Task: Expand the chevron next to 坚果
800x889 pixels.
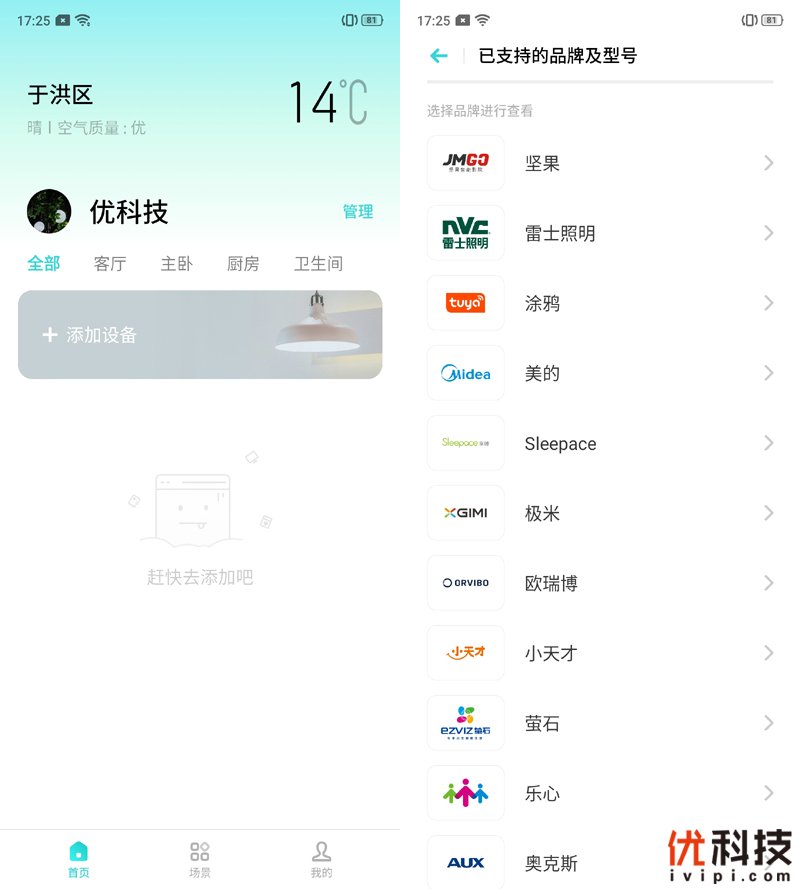Action: [769, 163]
